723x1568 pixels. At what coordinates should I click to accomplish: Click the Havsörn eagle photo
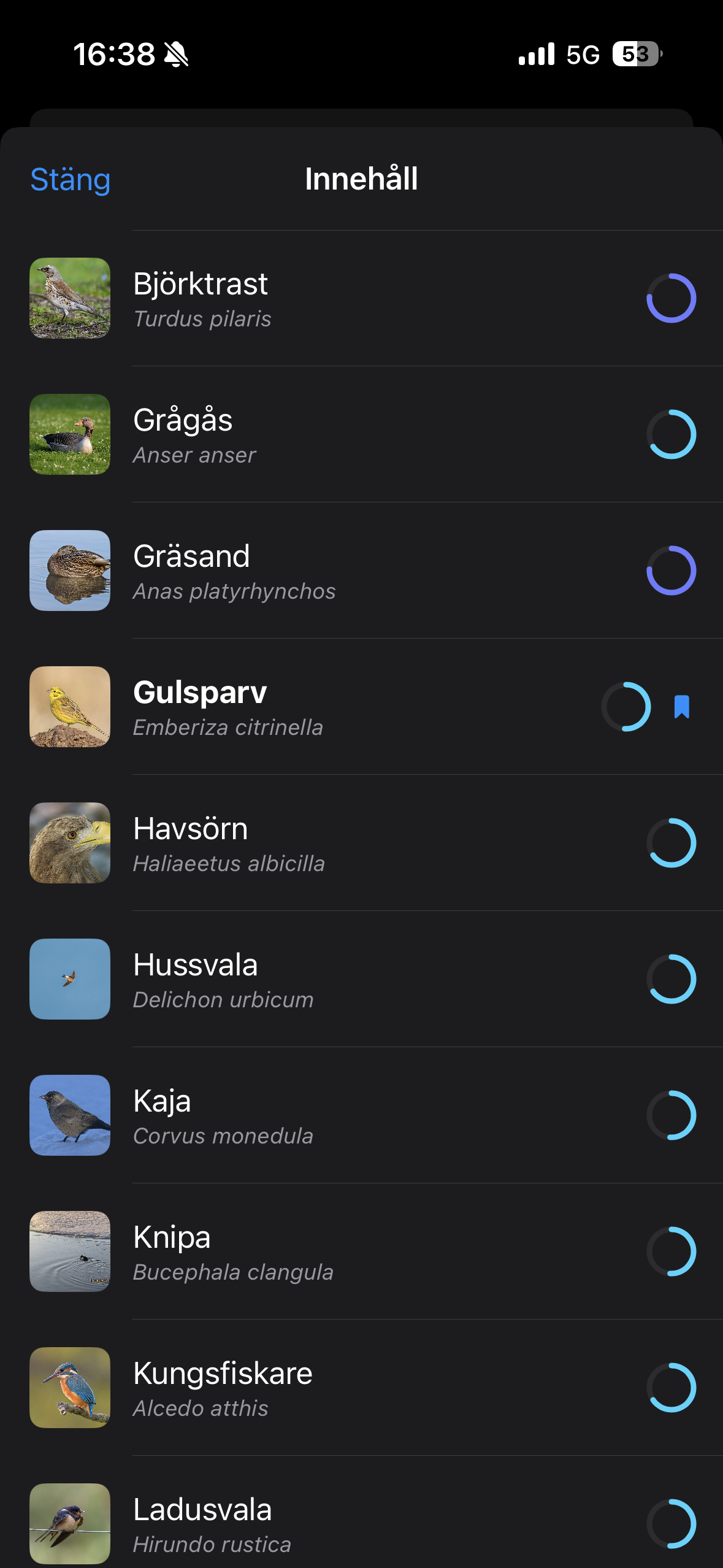pyautogui.click(x=69, y=844)
